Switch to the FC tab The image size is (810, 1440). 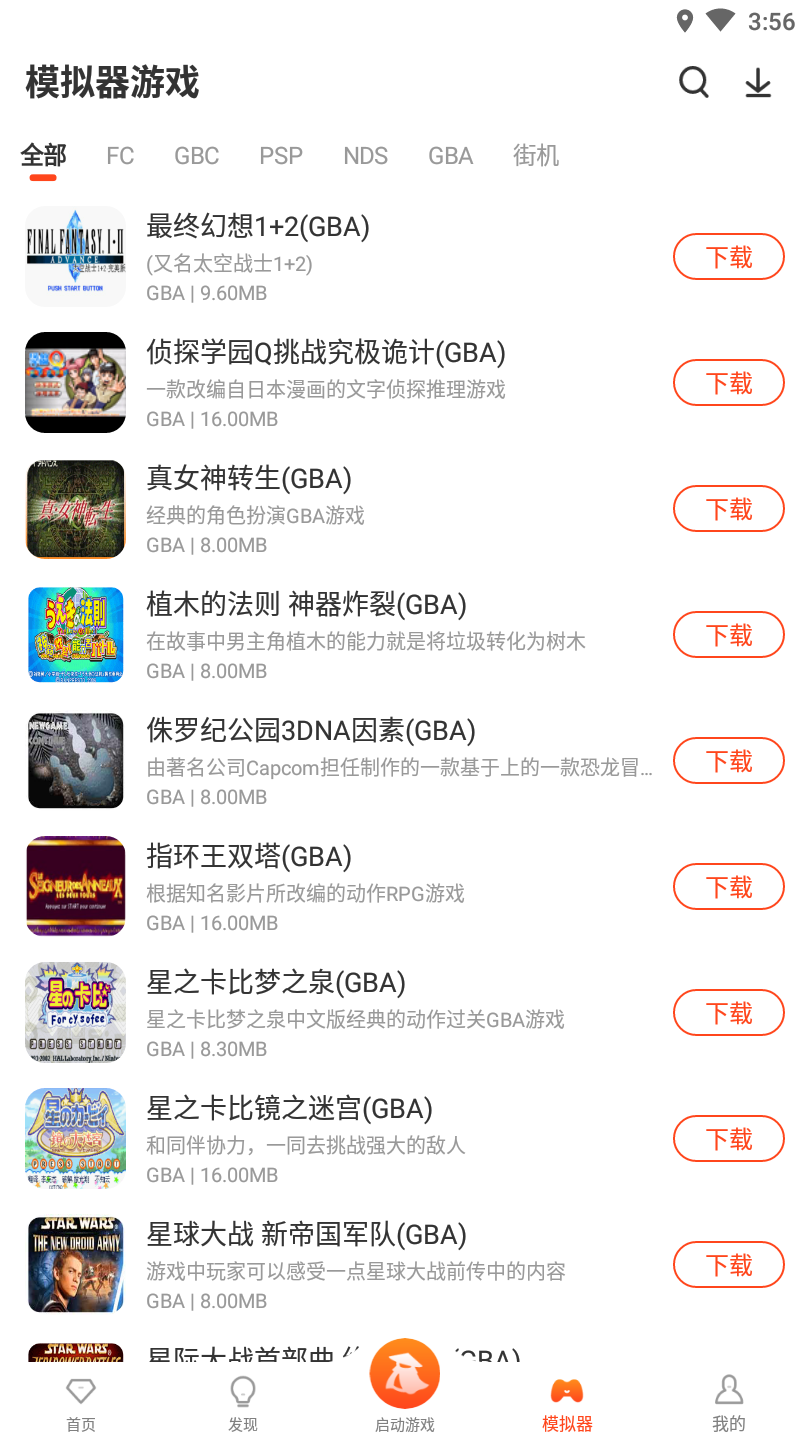(x=119, y=155)
